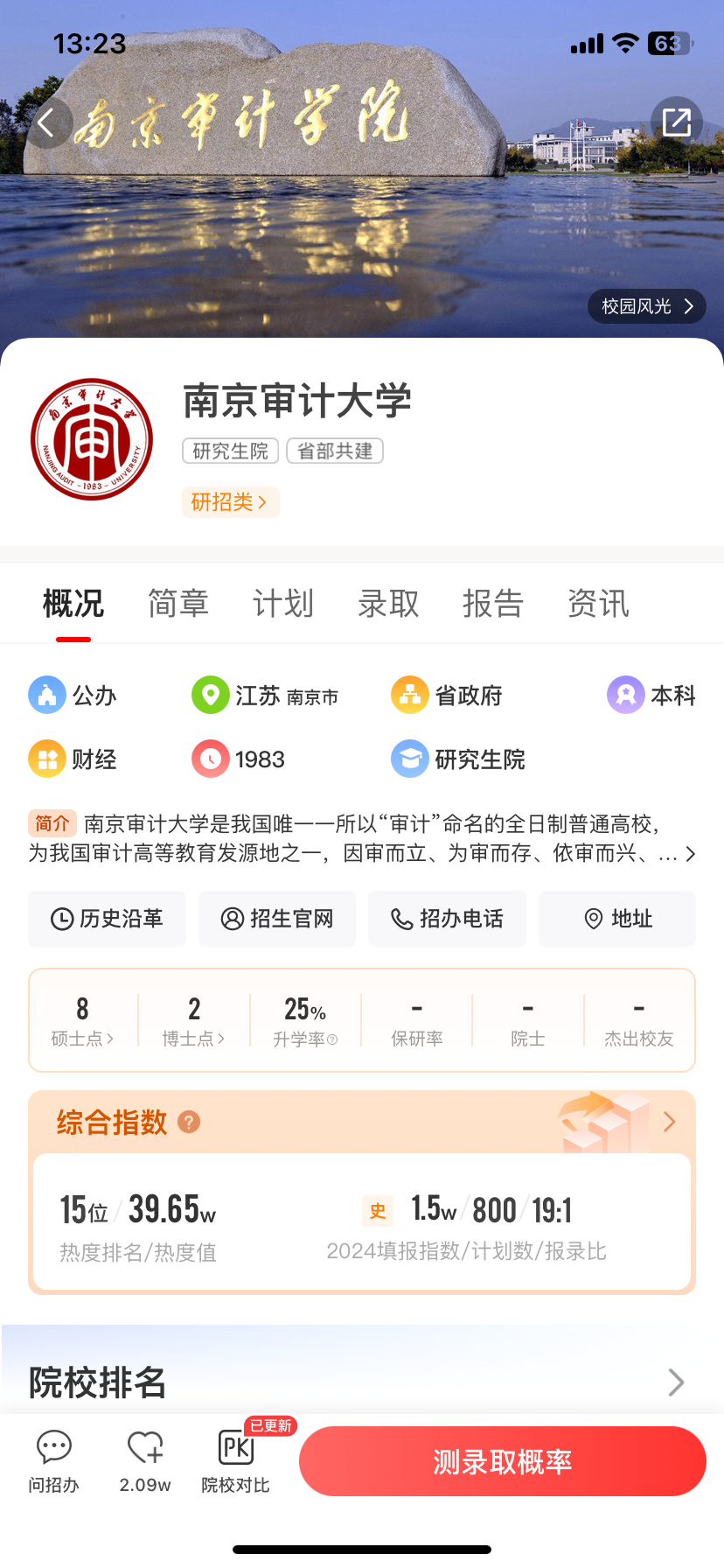This screenshot has width=724, height=1568.
Task: Select the 报告 tab
Action: pos(493,604)
